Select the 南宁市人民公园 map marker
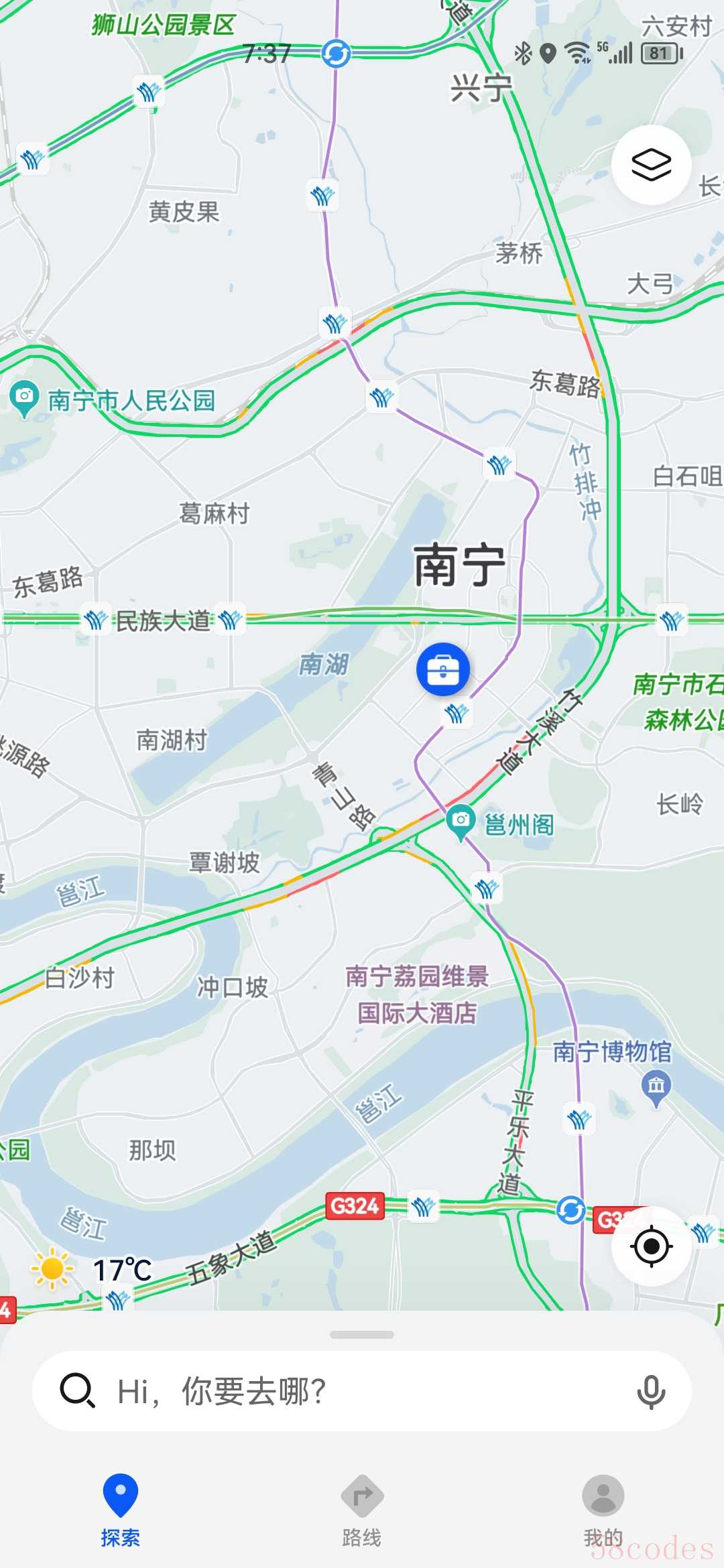The width and height of the screenshot is (724, 1568). click(x=24, y=398)
